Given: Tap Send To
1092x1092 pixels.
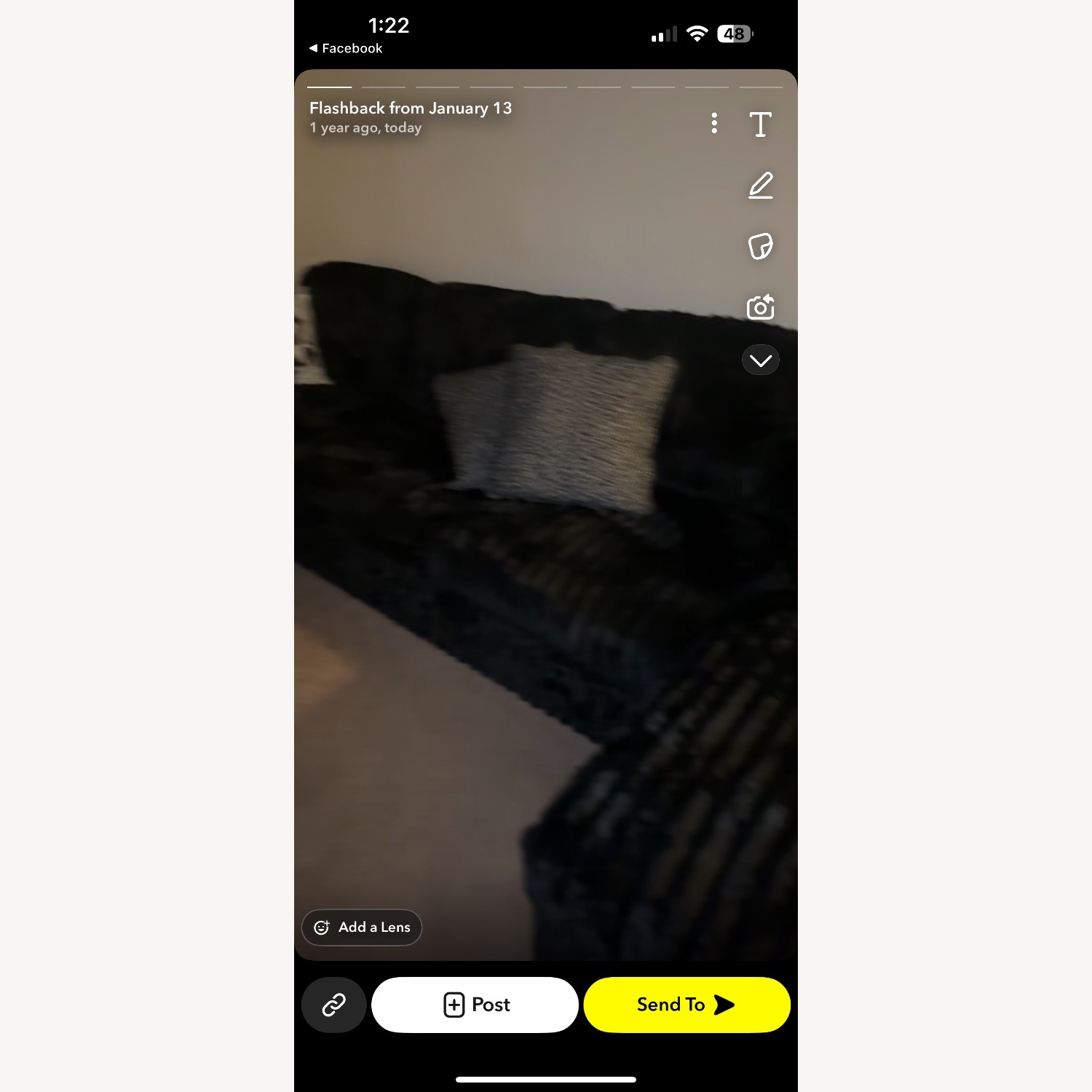Looking at the screenshot, I should coord(687,1005).
